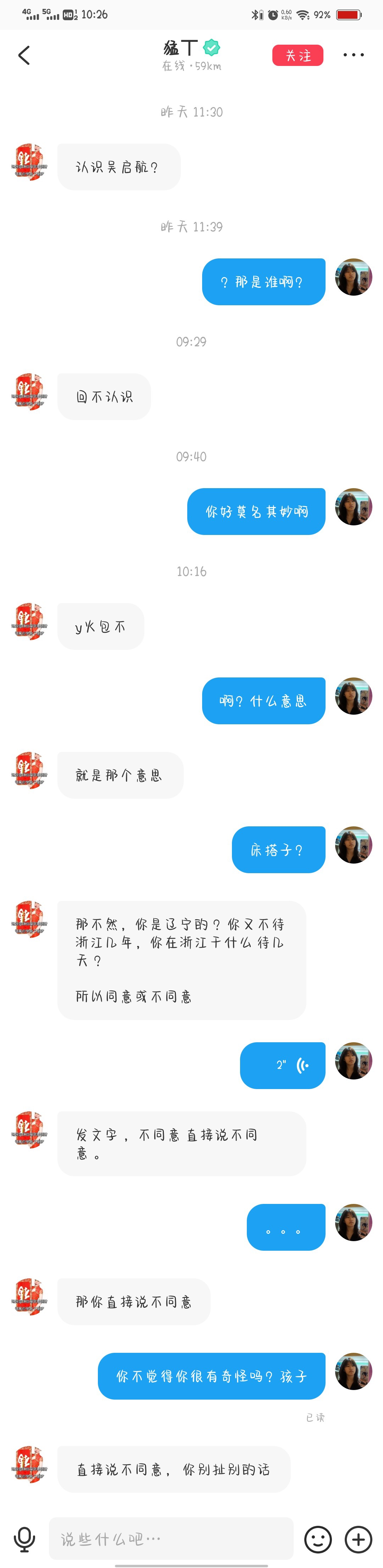Focus the 说些什么吧 message field
The width and height of the screenshot is (383, 1568).
(171, 1539)
